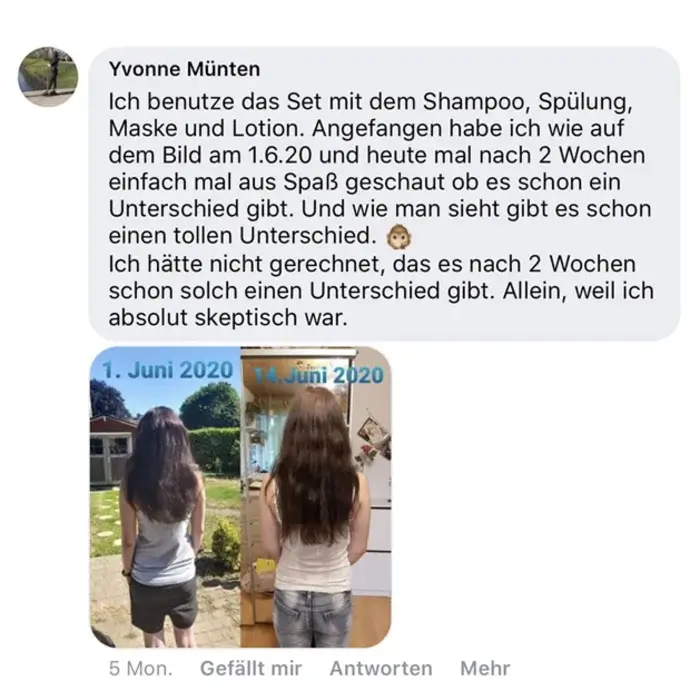Open the attached before-after hair photo

(241, 497)
